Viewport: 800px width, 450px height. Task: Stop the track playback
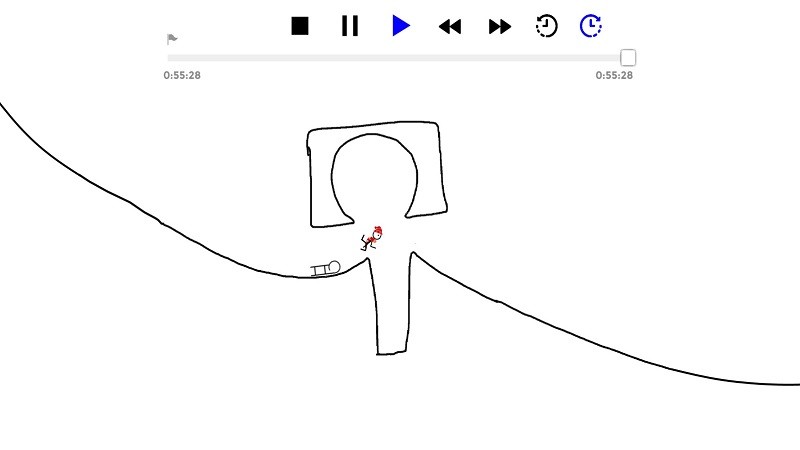coord(300,26)
